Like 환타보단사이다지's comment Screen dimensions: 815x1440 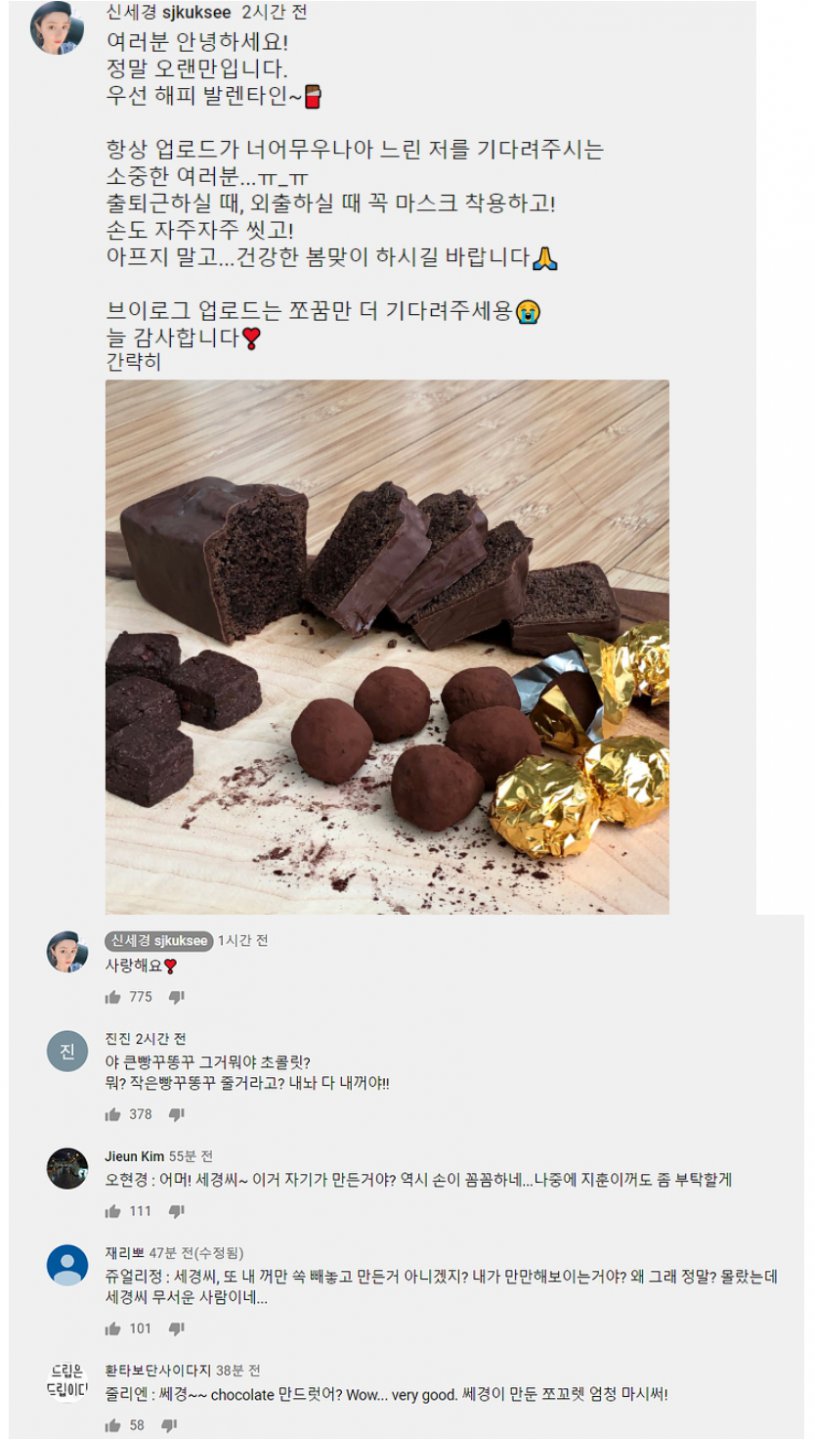click(113, 1425)
